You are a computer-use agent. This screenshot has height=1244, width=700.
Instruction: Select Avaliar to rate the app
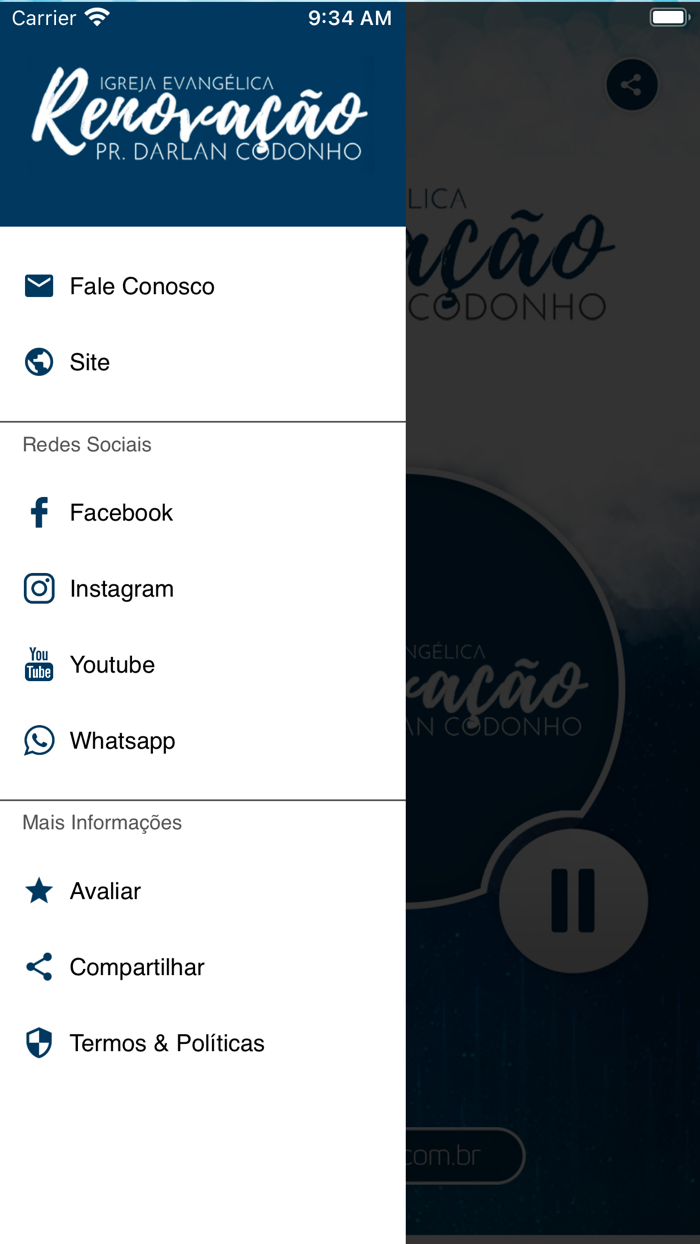pos(203,891)
